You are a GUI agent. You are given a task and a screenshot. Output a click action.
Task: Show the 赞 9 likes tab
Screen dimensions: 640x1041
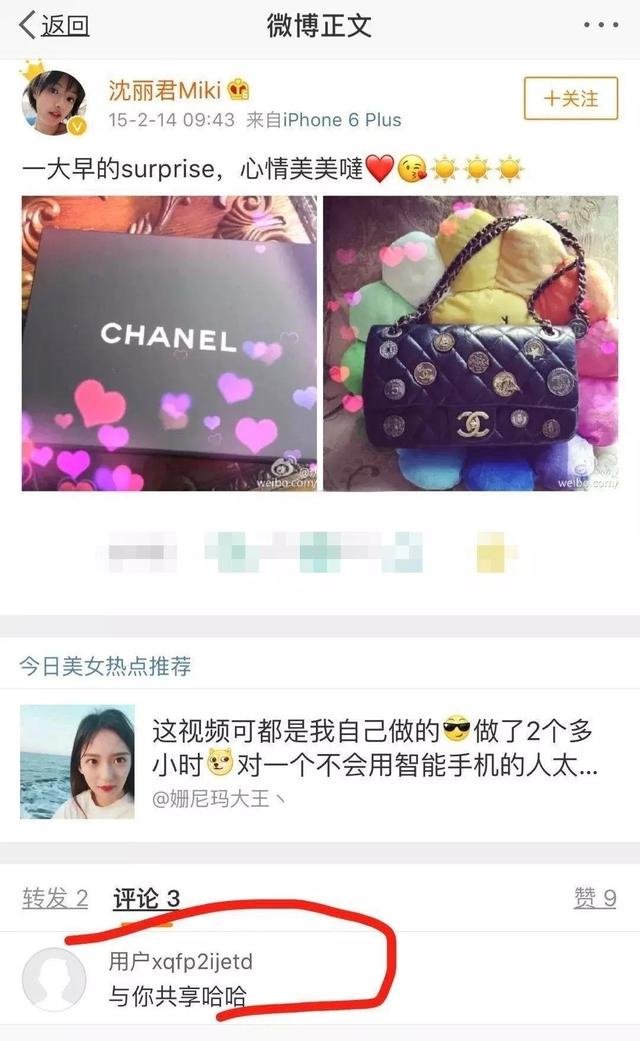[x=594, y=898]
